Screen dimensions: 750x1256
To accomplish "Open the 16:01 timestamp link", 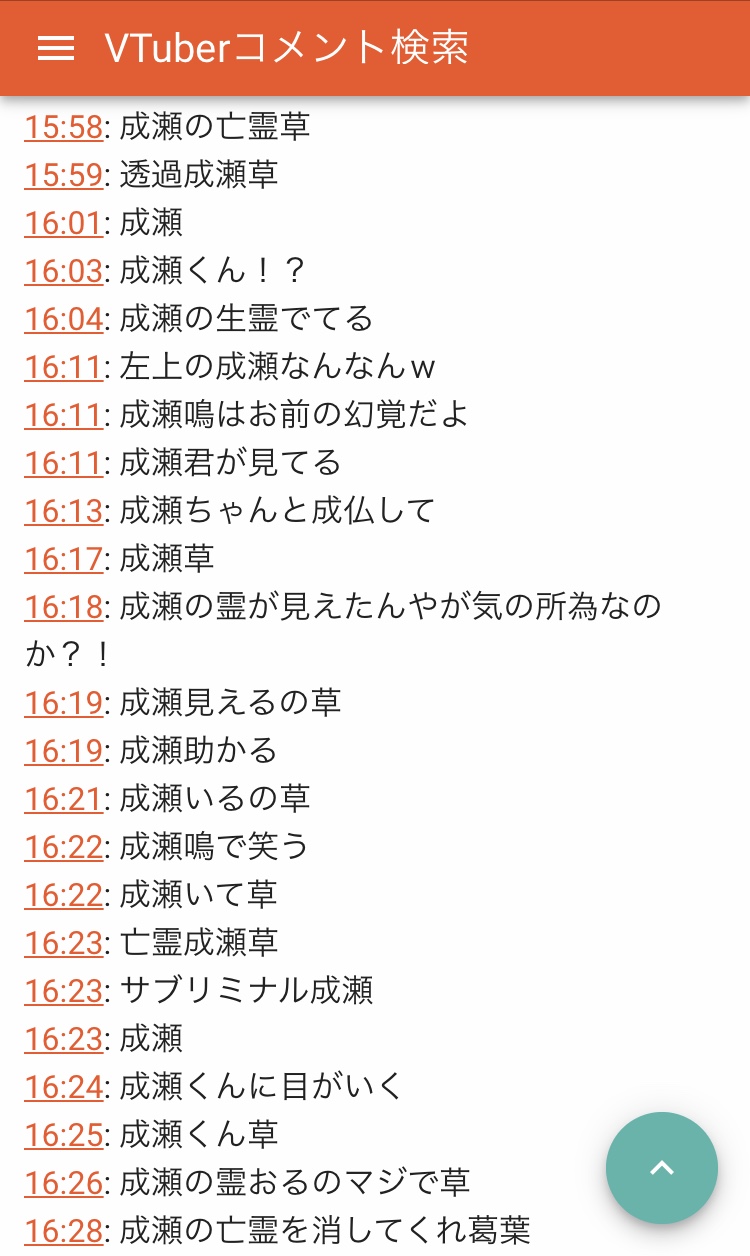I will (x=64, y=223).
